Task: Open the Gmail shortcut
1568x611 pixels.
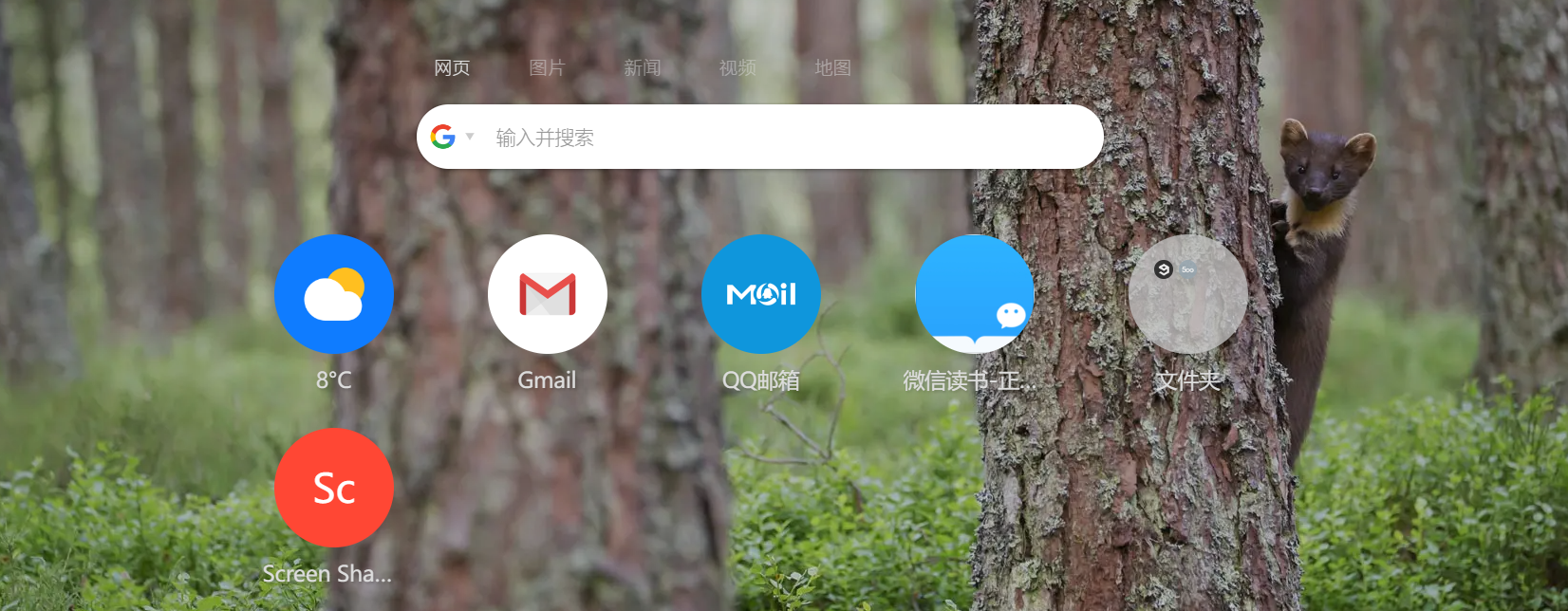Action: [548, 294]
